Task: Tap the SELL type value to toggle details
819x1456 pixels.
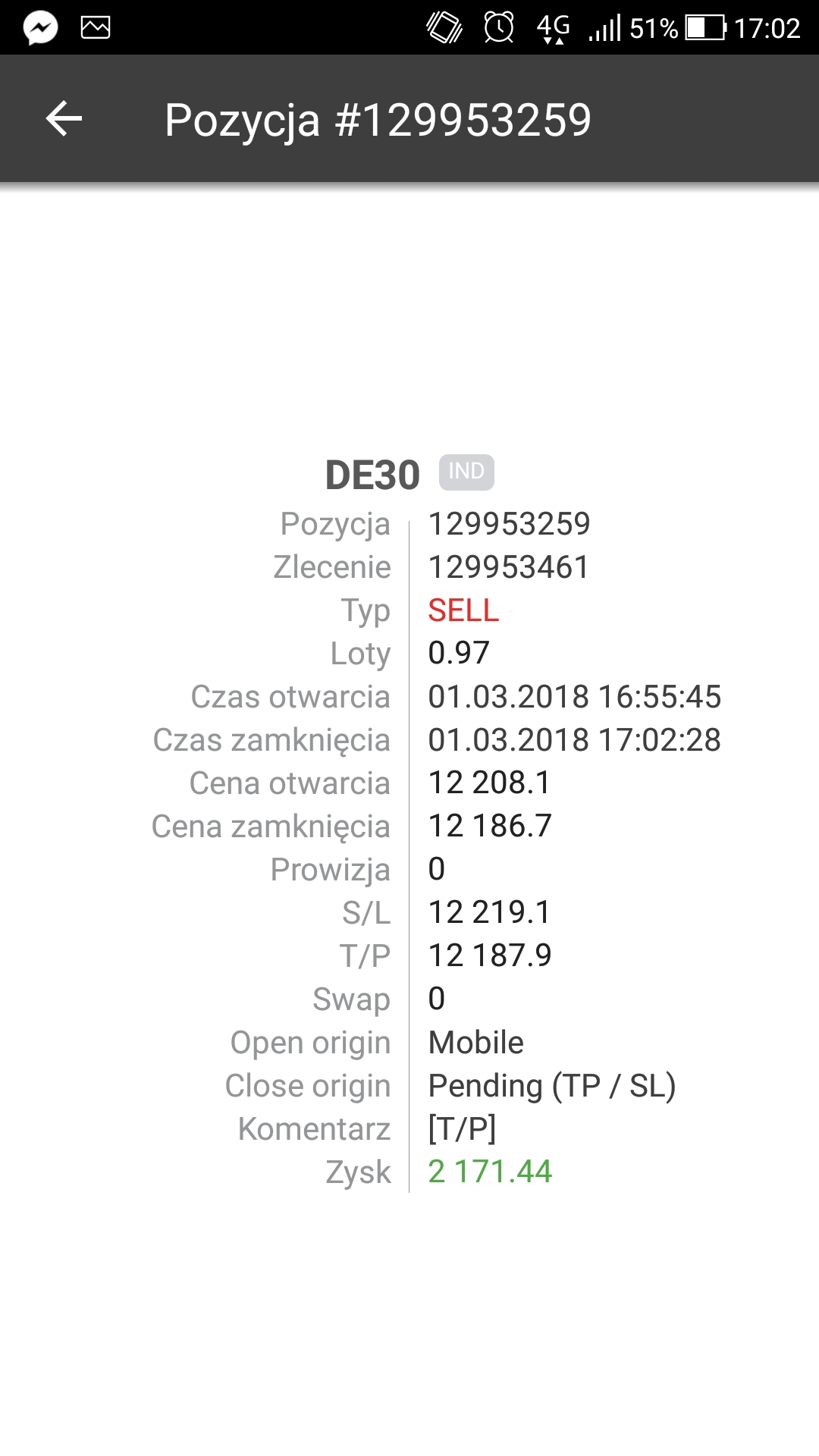Action: click(x=464, y=610)
